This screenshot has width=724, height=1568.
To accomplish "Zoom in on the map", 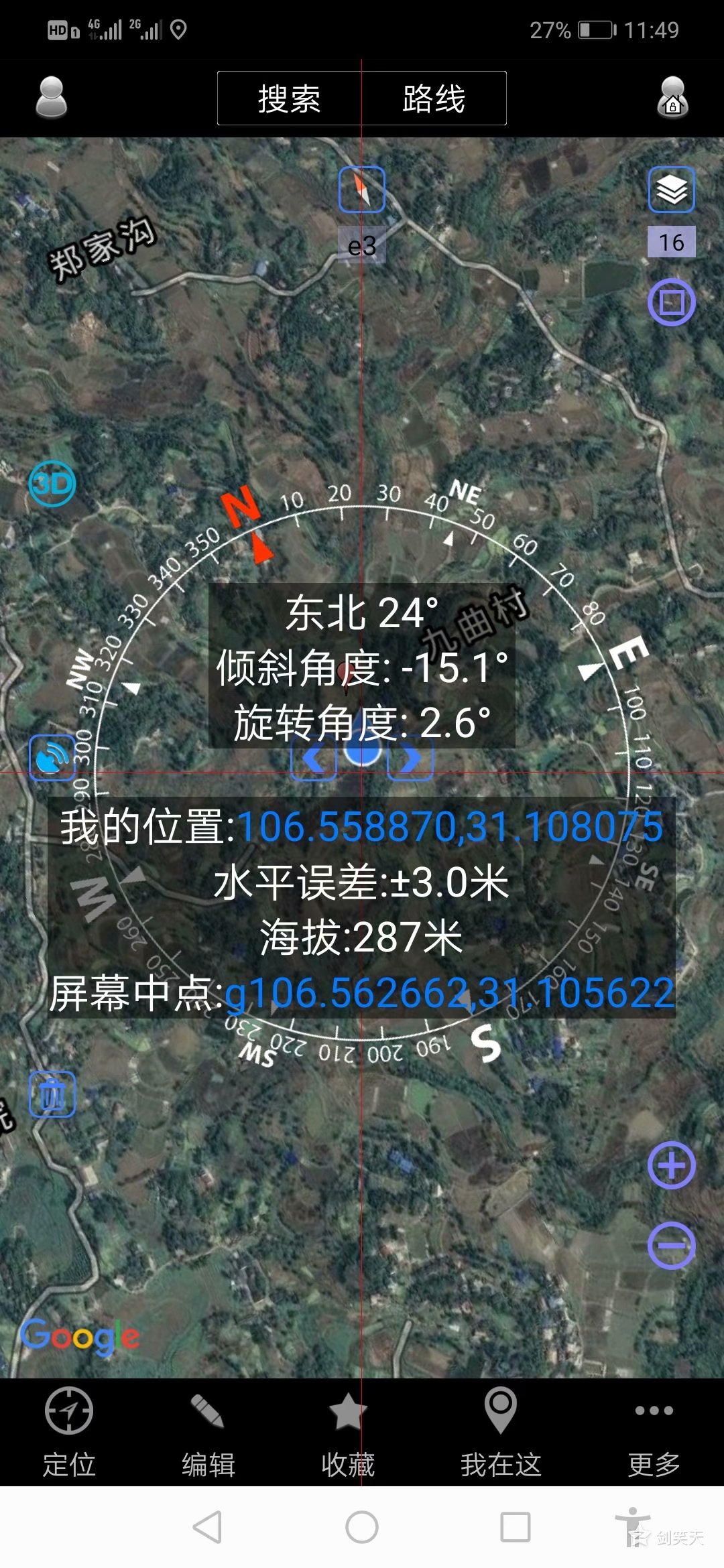I will point(671,1166).
